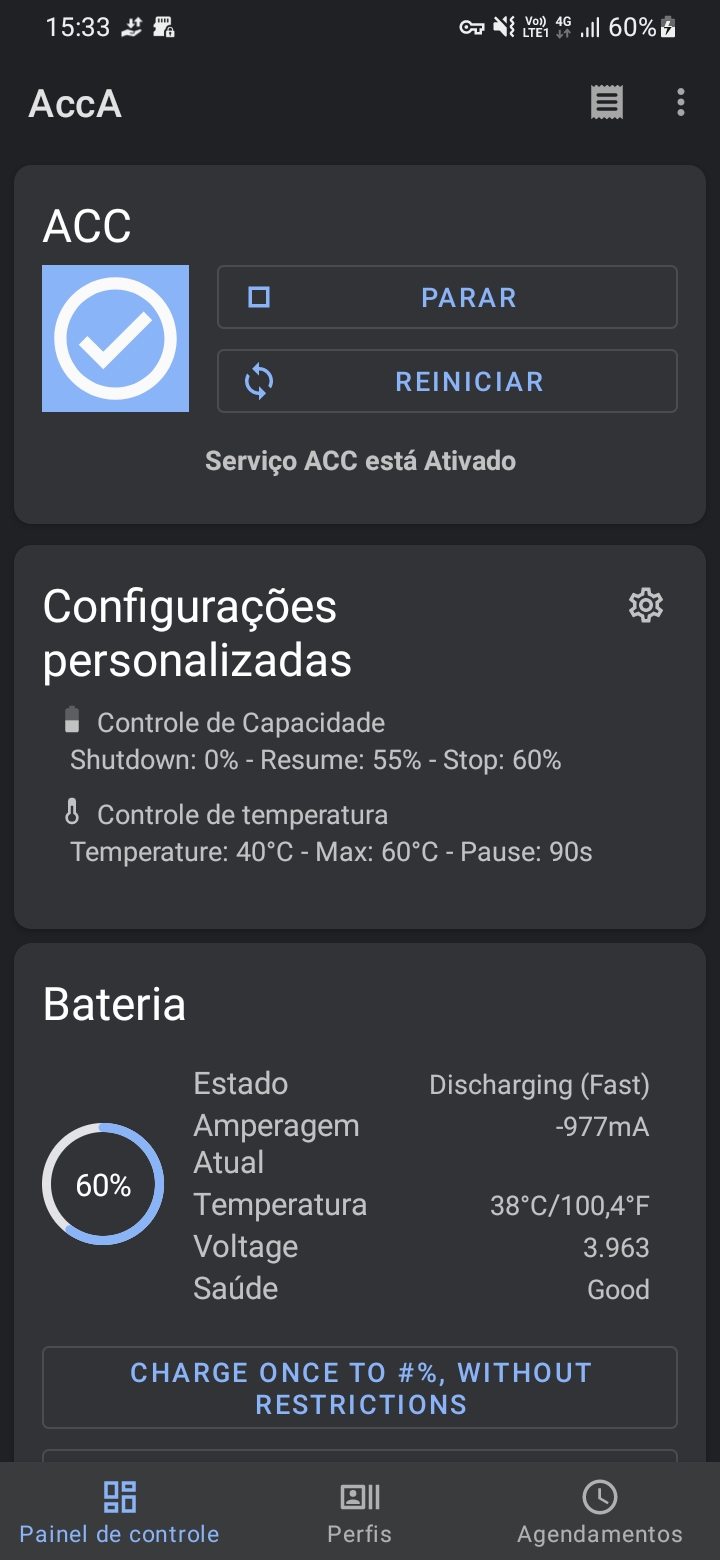The height and width of the screenshot is (1560, 720).
Task: Click the Serviço ACC está Ativado status text
Action: (360, 460)
